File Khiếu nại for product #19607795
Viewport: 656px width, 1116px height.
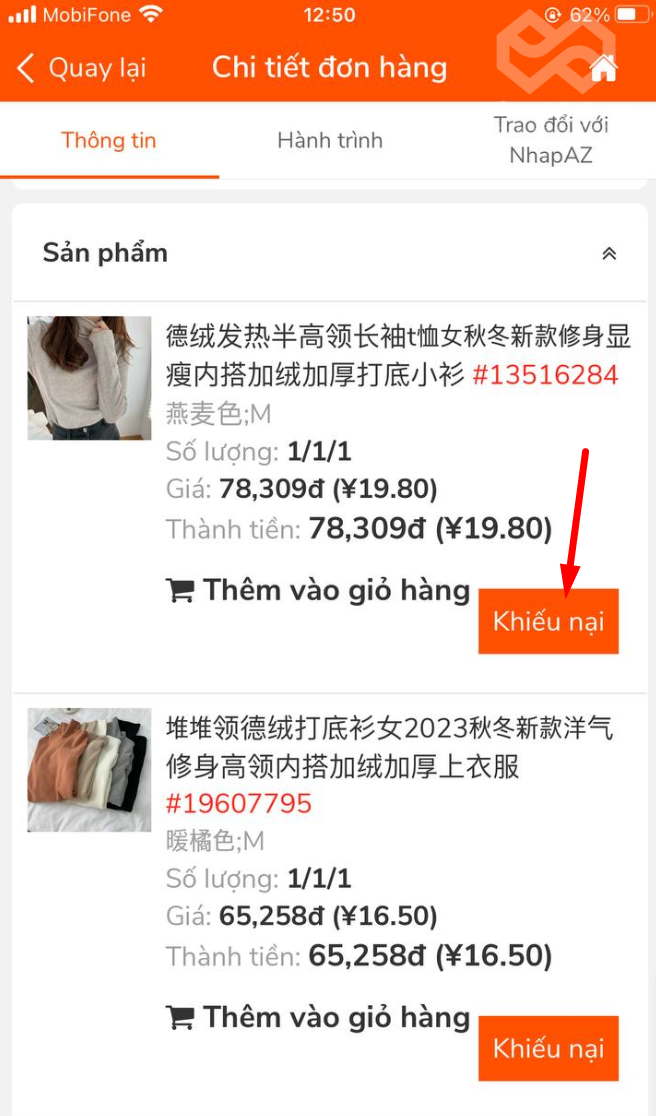click(548, 1048)
